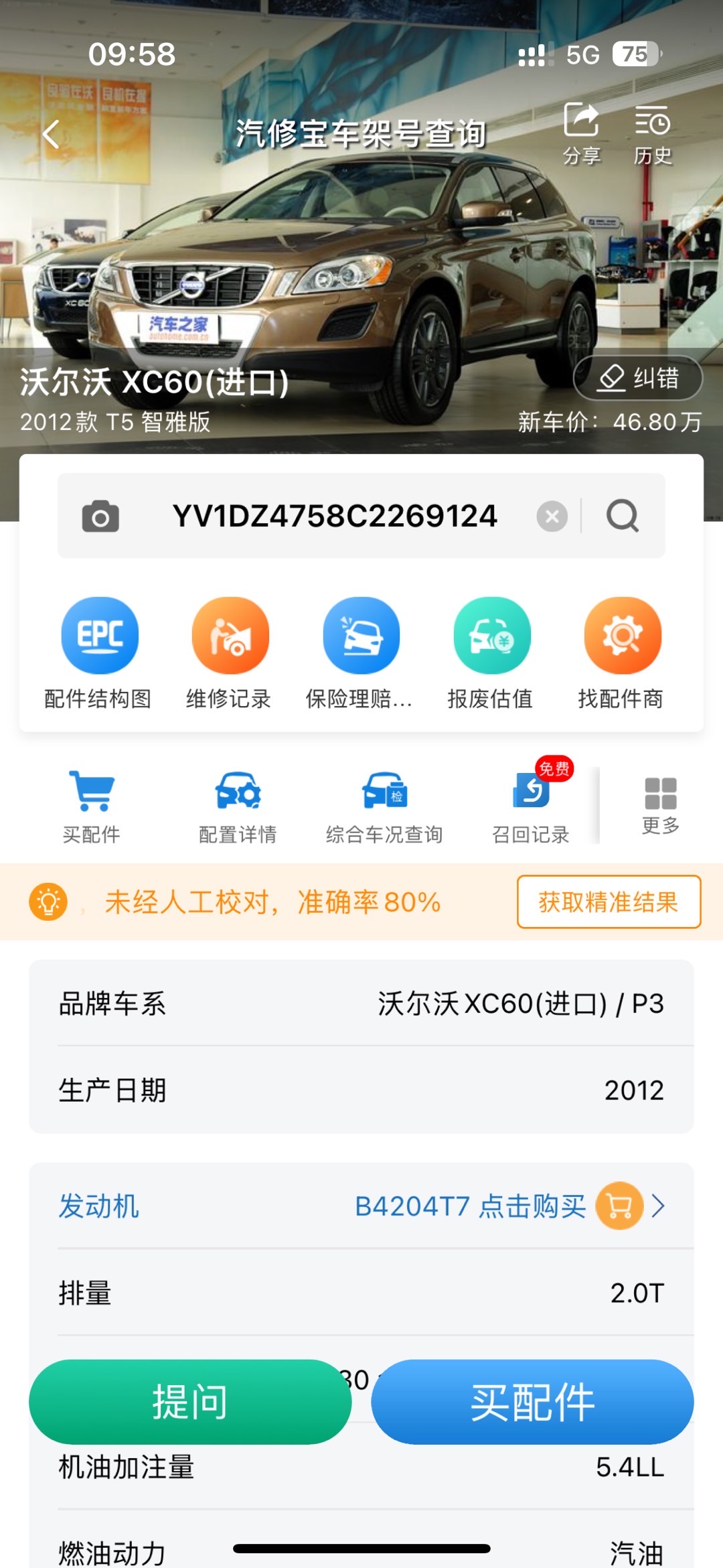Clear the VIN input field

click(x=551, y=516)
